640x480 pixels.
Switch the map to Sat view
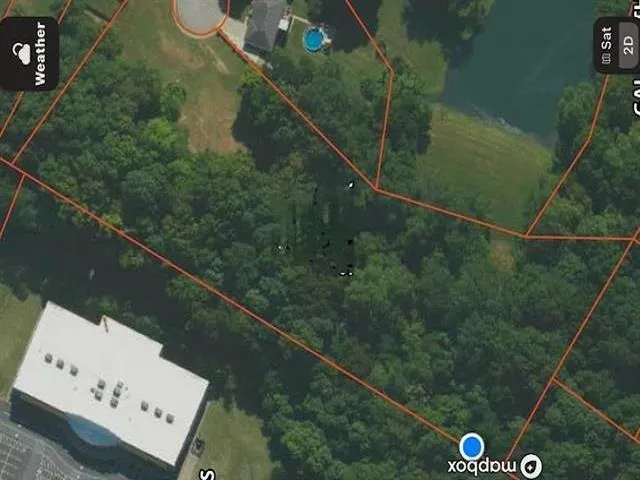point(607,45)
